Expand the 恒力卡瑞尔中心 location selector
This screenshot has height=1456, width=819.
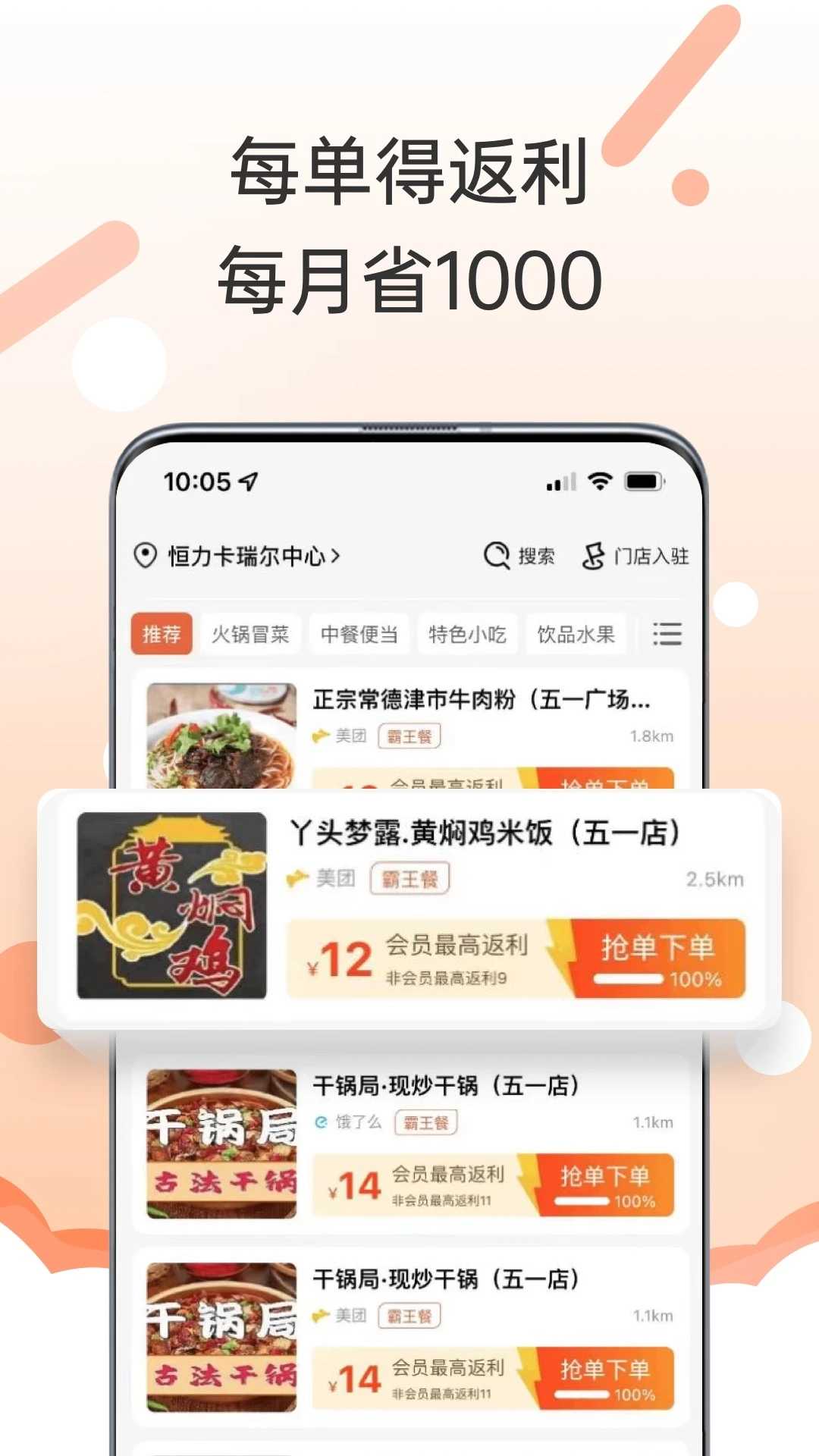coord(243,556)
